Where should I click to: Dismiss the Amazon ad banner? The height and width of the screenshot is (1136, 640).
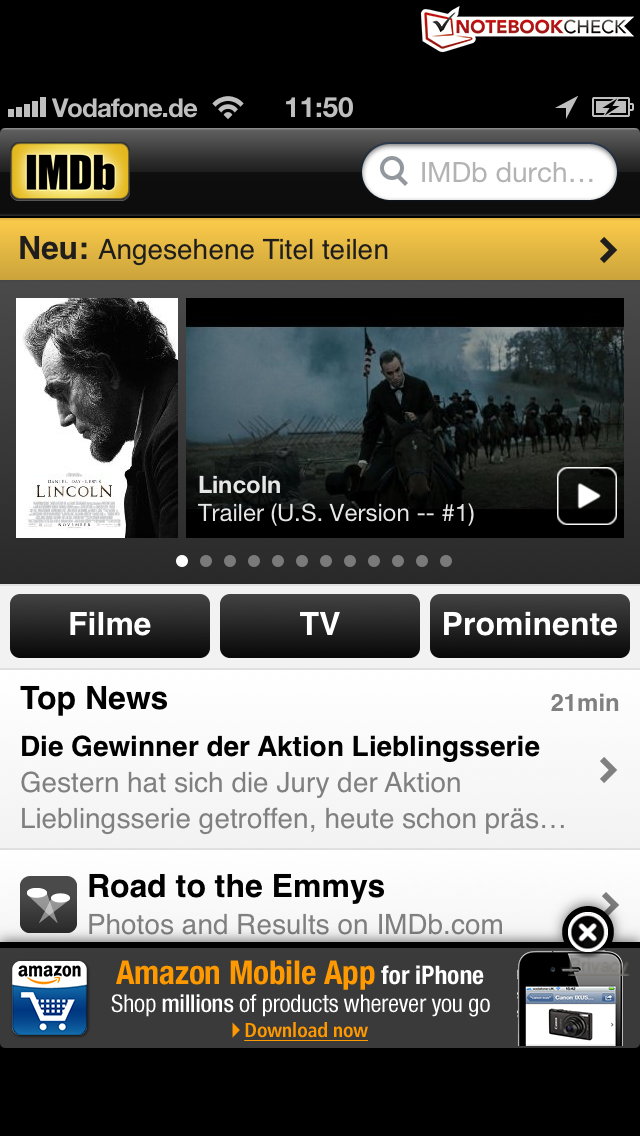tap(588, 933)
